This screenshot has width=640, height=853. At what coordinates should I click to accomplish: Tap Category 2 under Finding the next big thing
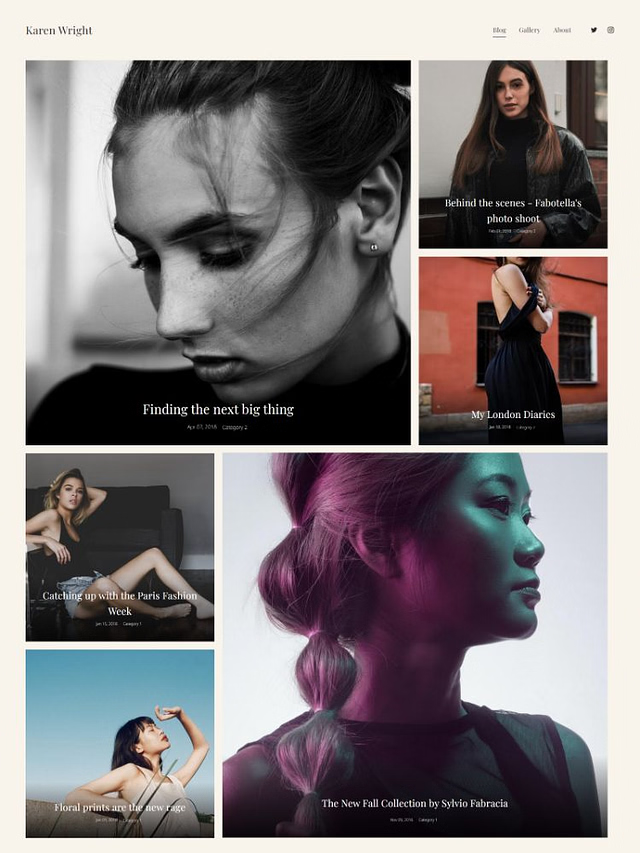click(235, 427)
